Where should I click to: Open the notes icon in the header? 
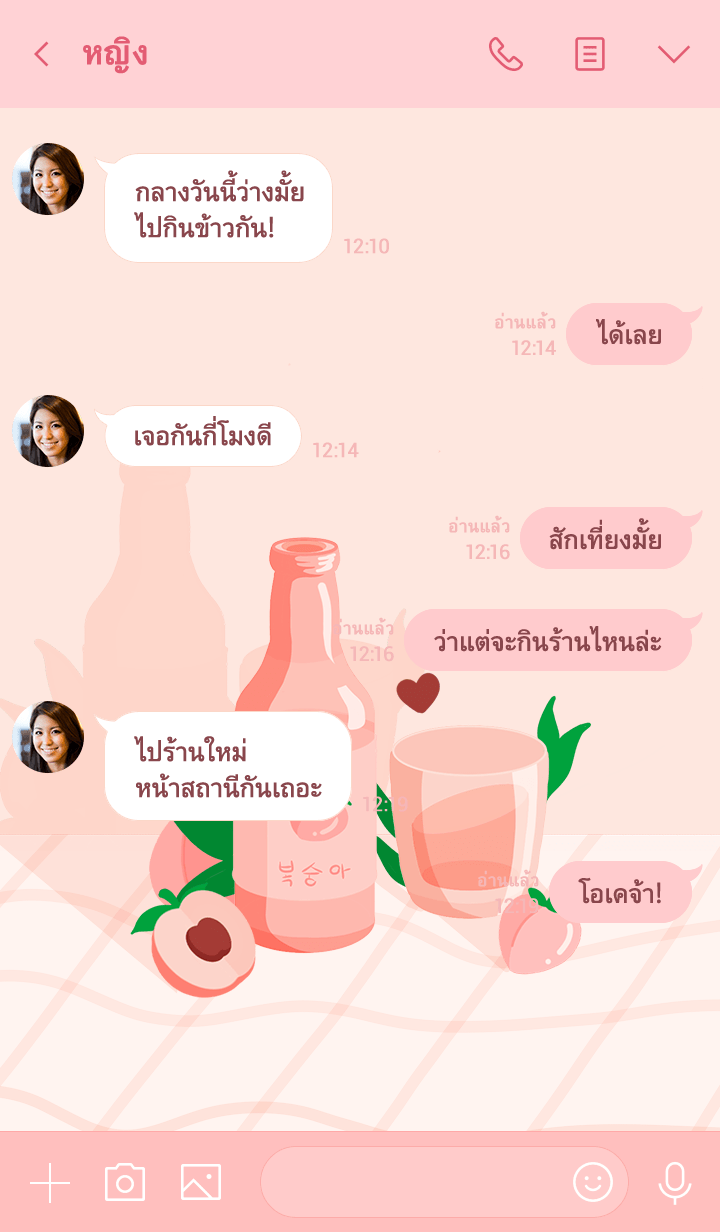(x=590, y=54)
